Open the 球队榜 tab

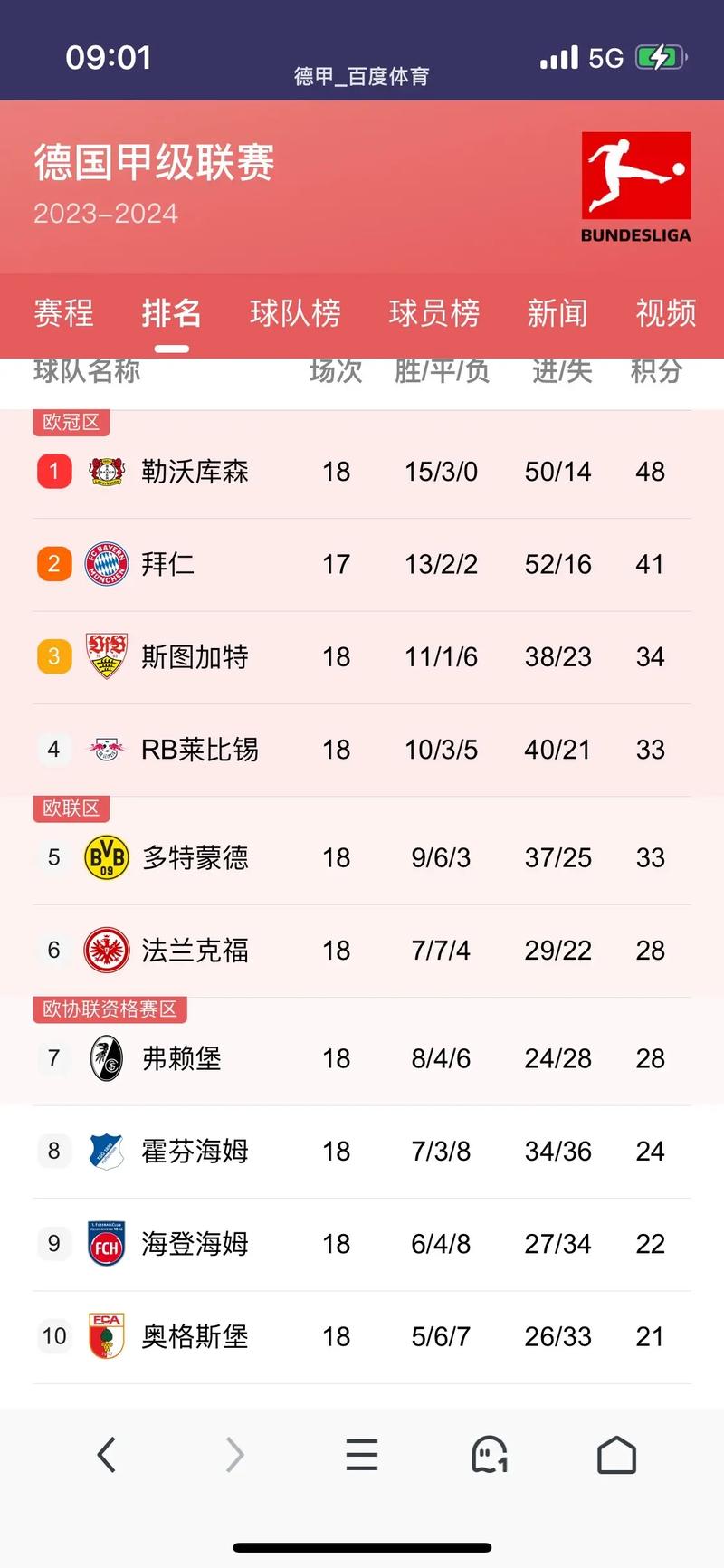pyautogui.click(x=295, y=313)
